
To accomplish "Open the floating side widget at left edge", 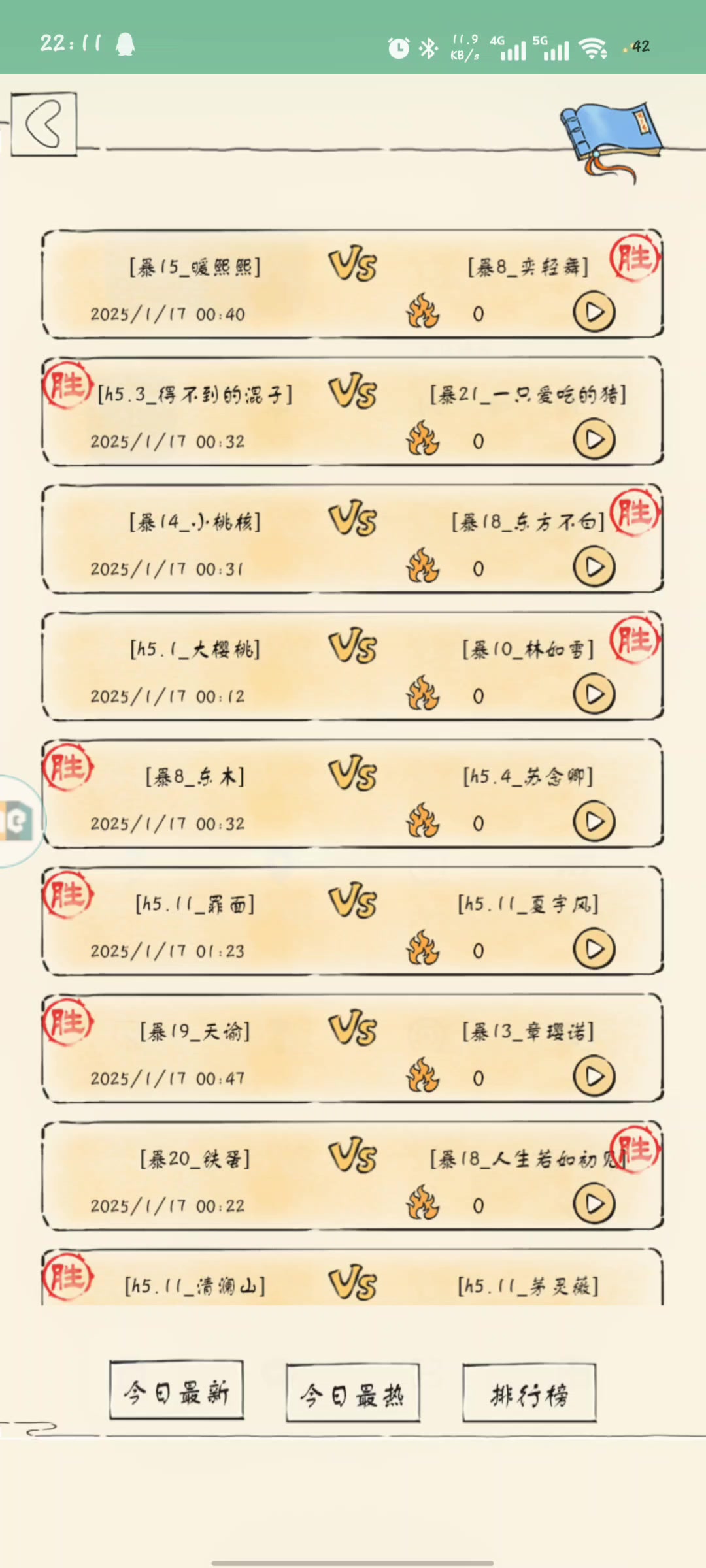I will pos(18,821).
